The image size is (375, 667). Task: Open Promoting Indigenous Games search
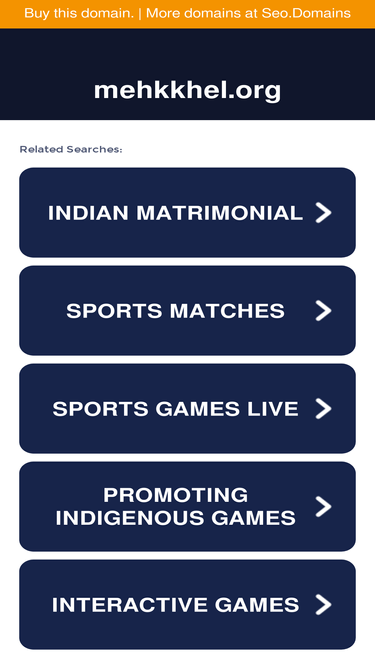pyautogui.click(x=187, y=506)
